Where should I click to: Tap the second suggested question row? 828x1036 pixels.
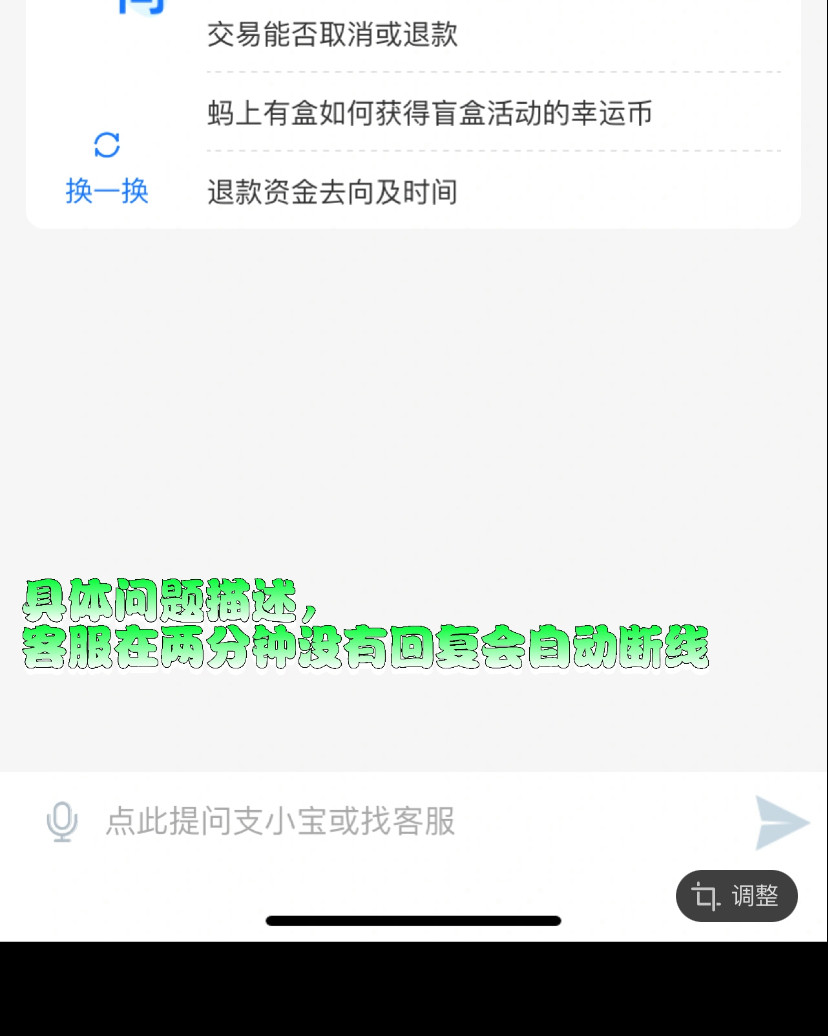point(428,113)
